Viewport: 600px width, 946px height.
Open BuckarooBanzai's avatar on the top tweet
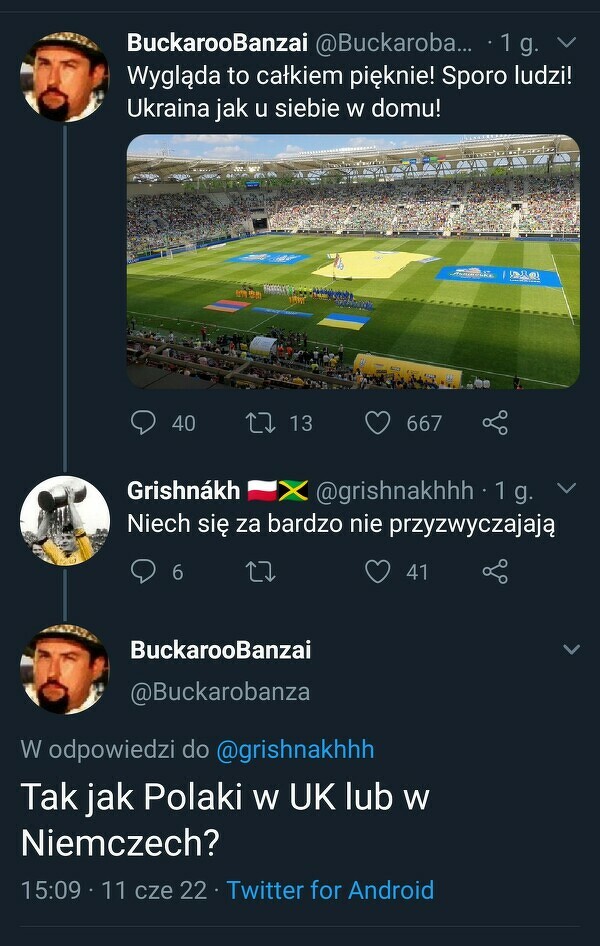pyautogui.click(x=64, y=76)
